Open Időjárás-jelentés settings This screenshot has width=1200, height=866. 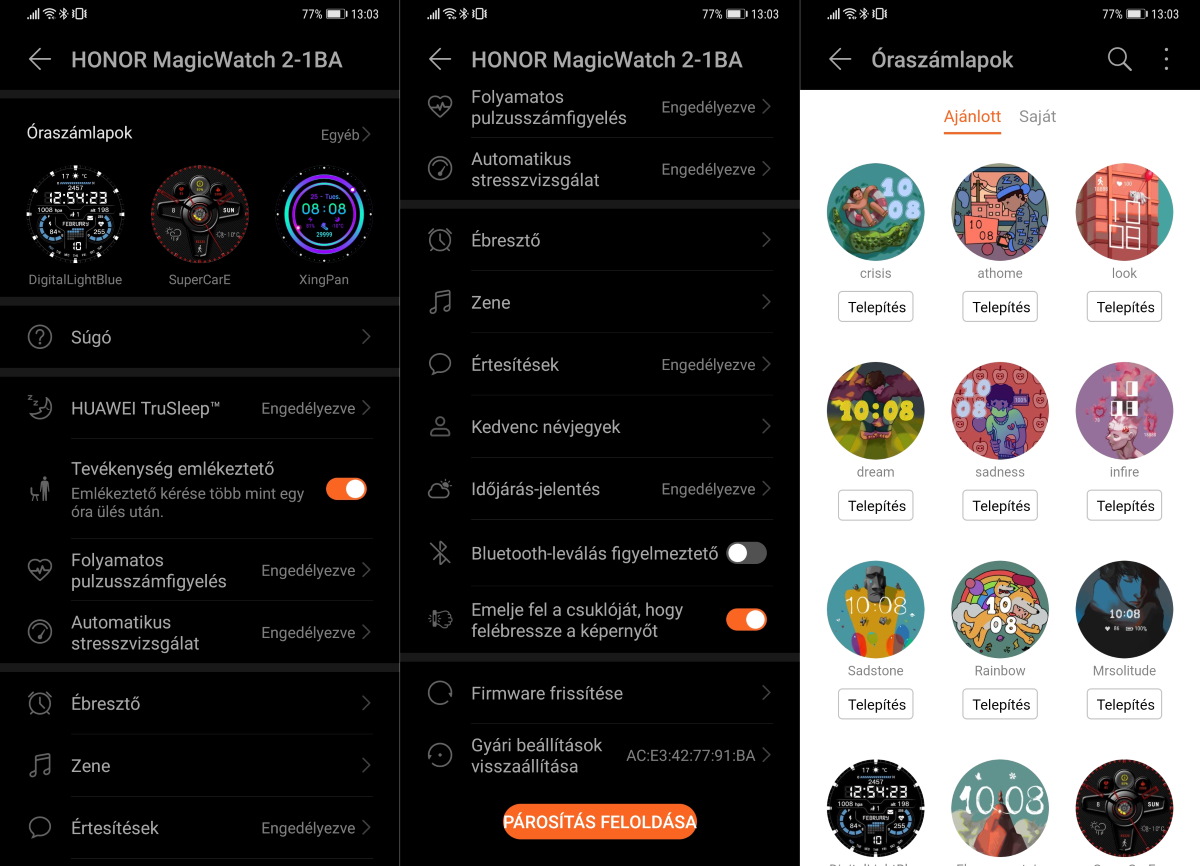(x=600, y=489)
